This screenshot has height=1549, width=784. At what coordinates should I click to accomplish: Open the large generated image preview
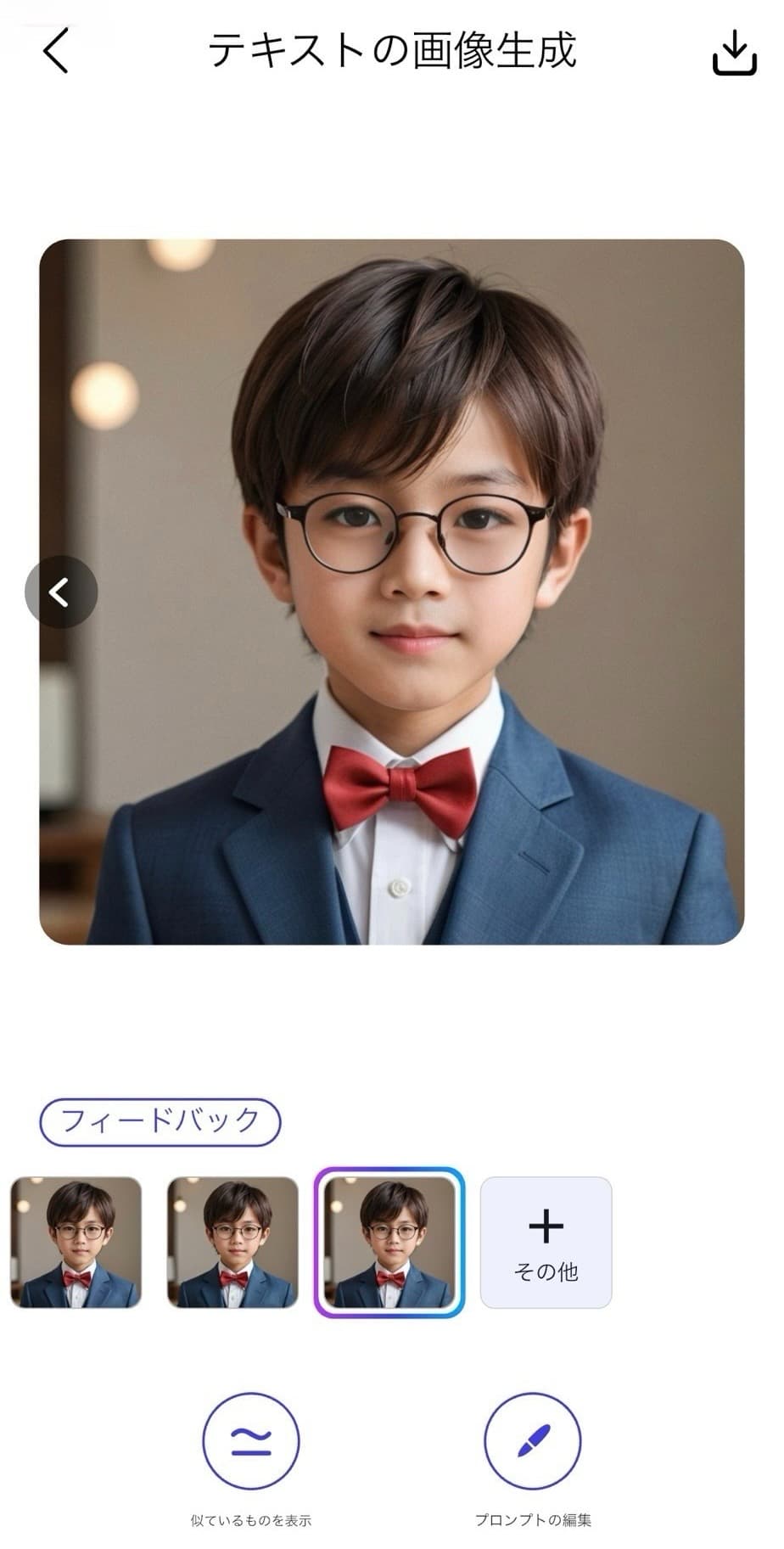391,592
